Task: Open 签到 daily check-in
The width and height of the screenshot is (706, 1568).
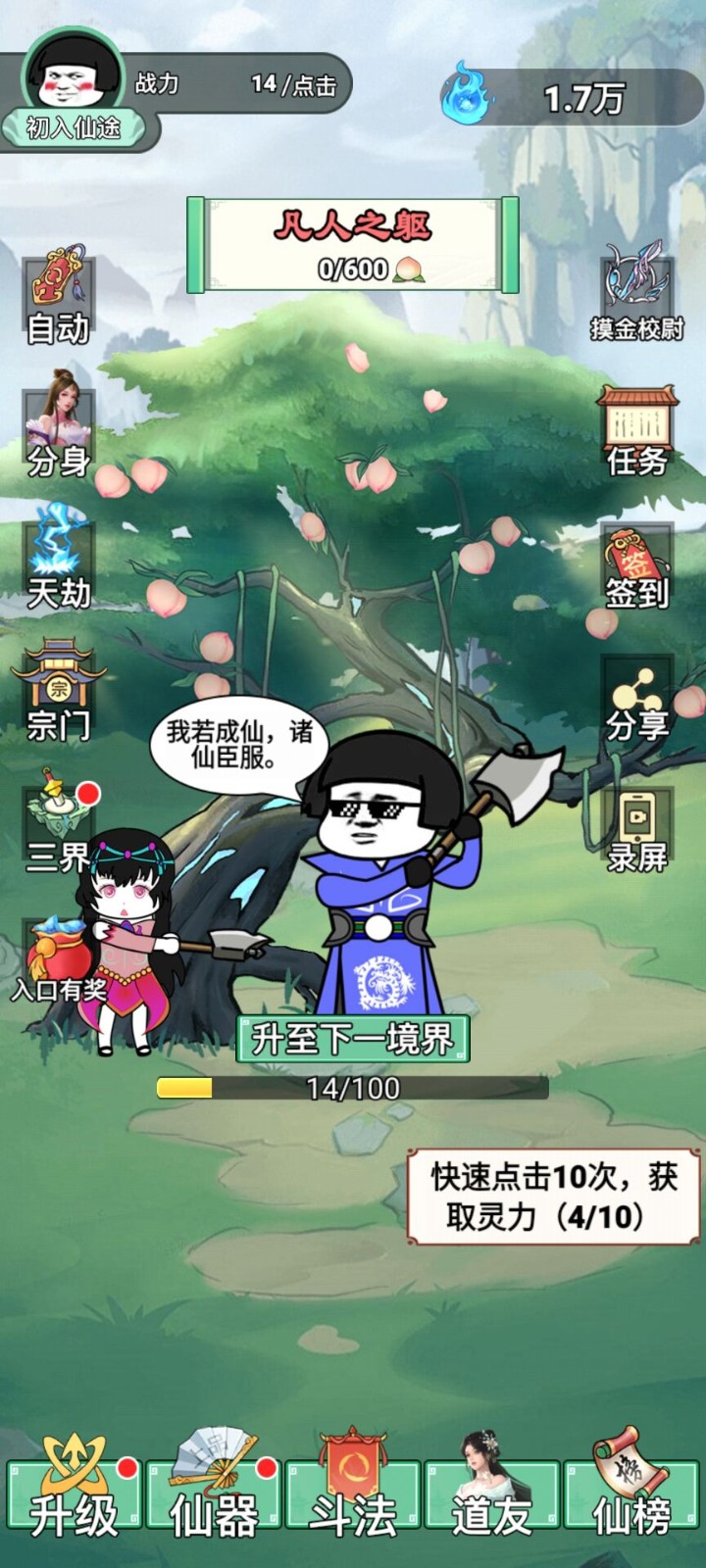Action: click(637, 566)
